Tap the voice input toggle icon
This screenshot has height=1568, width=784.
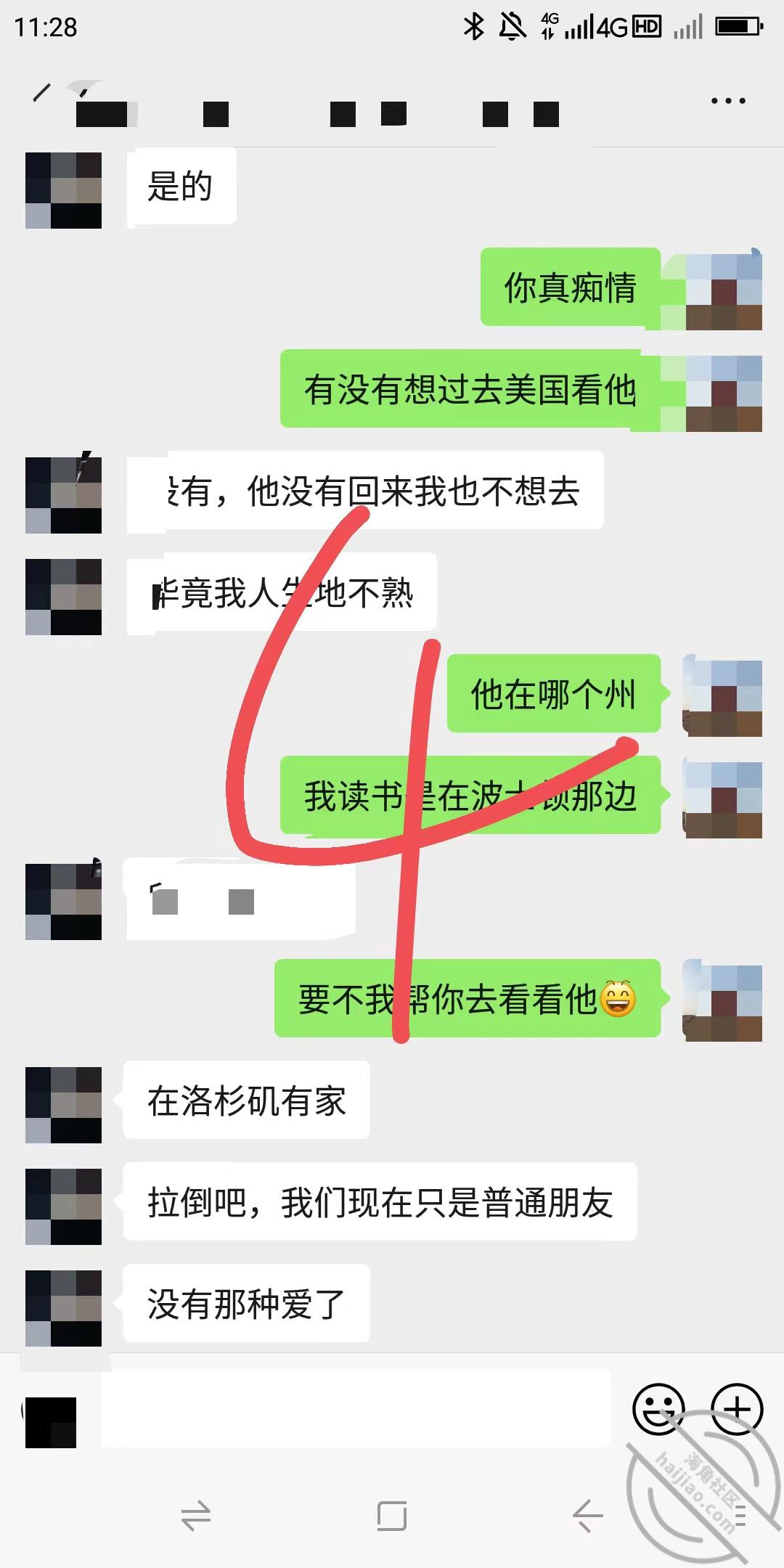[51, 1422]
